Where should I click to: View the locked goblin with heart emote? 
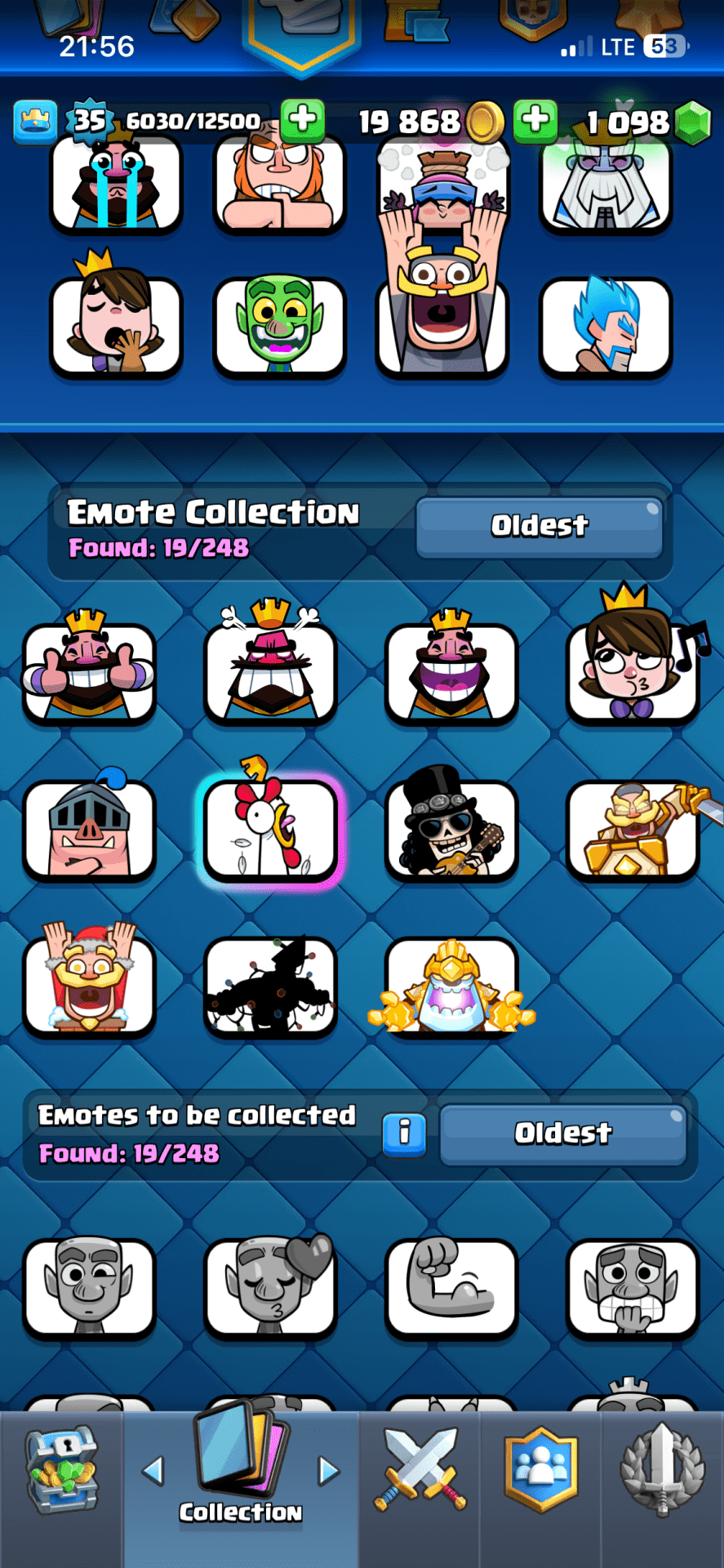[270, 1288]
